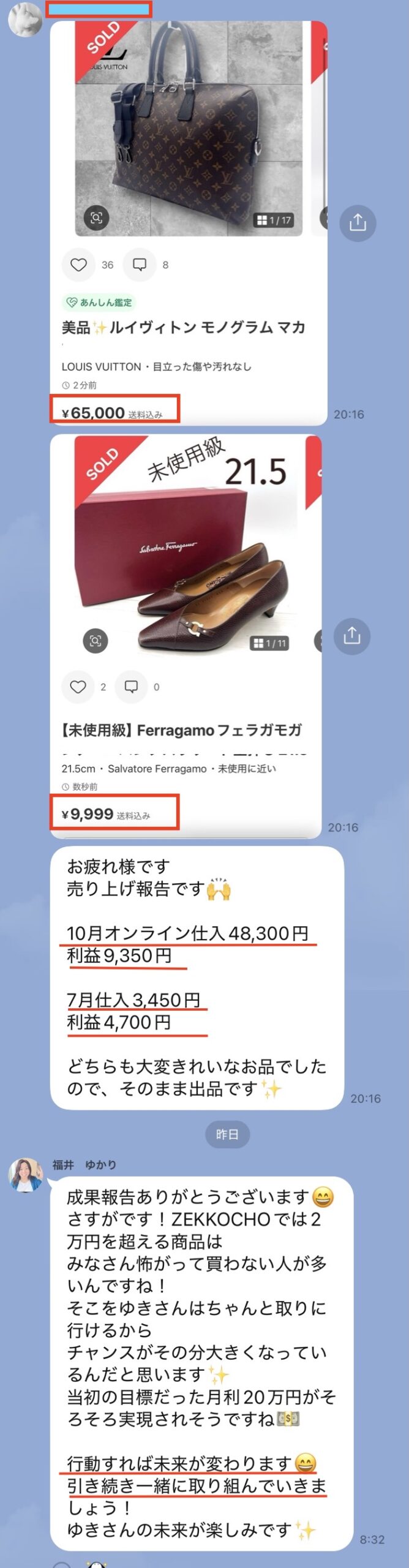
Task: Open the top sender's profile avatar
Action: click(x=24, y=19)
